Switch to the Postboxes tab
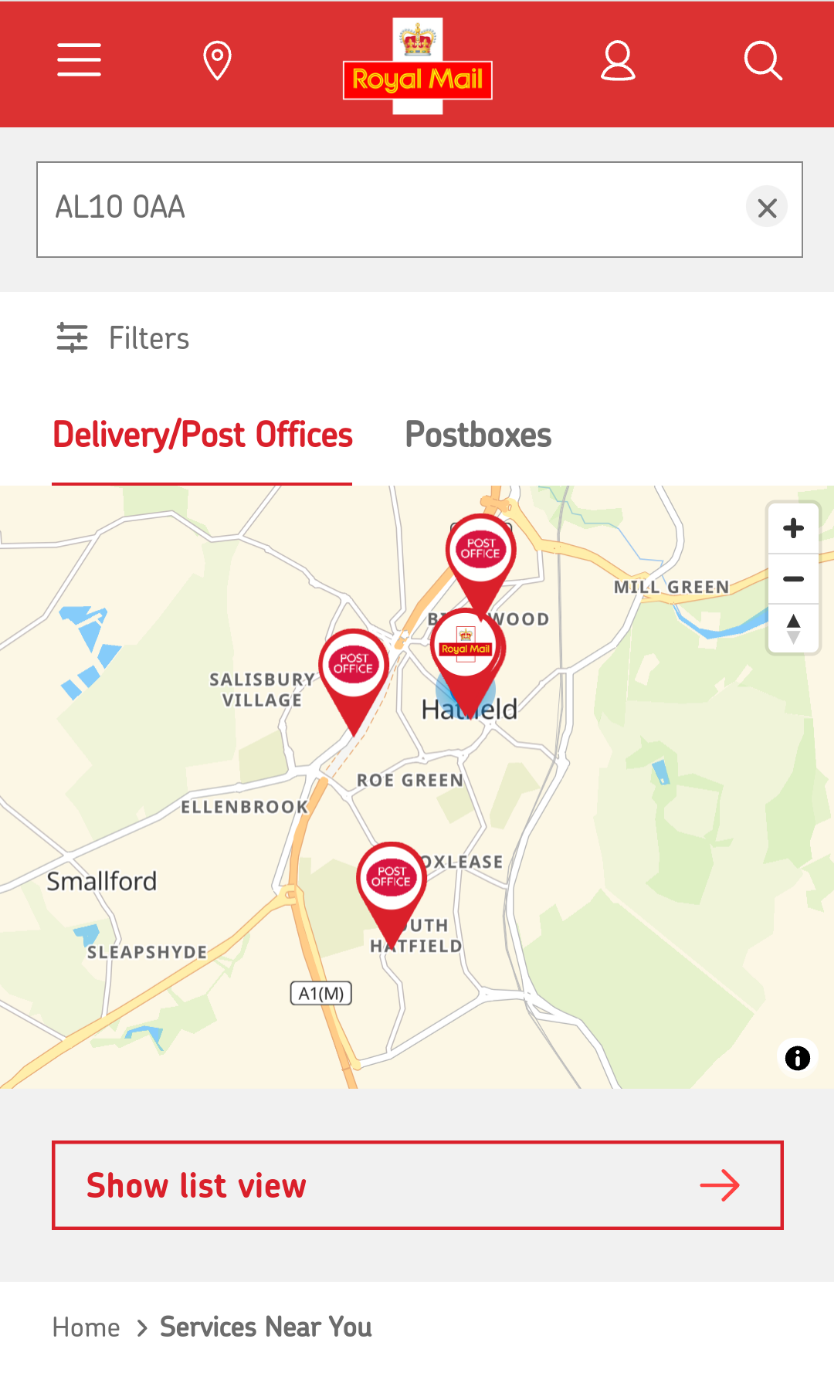 (478, 435)
